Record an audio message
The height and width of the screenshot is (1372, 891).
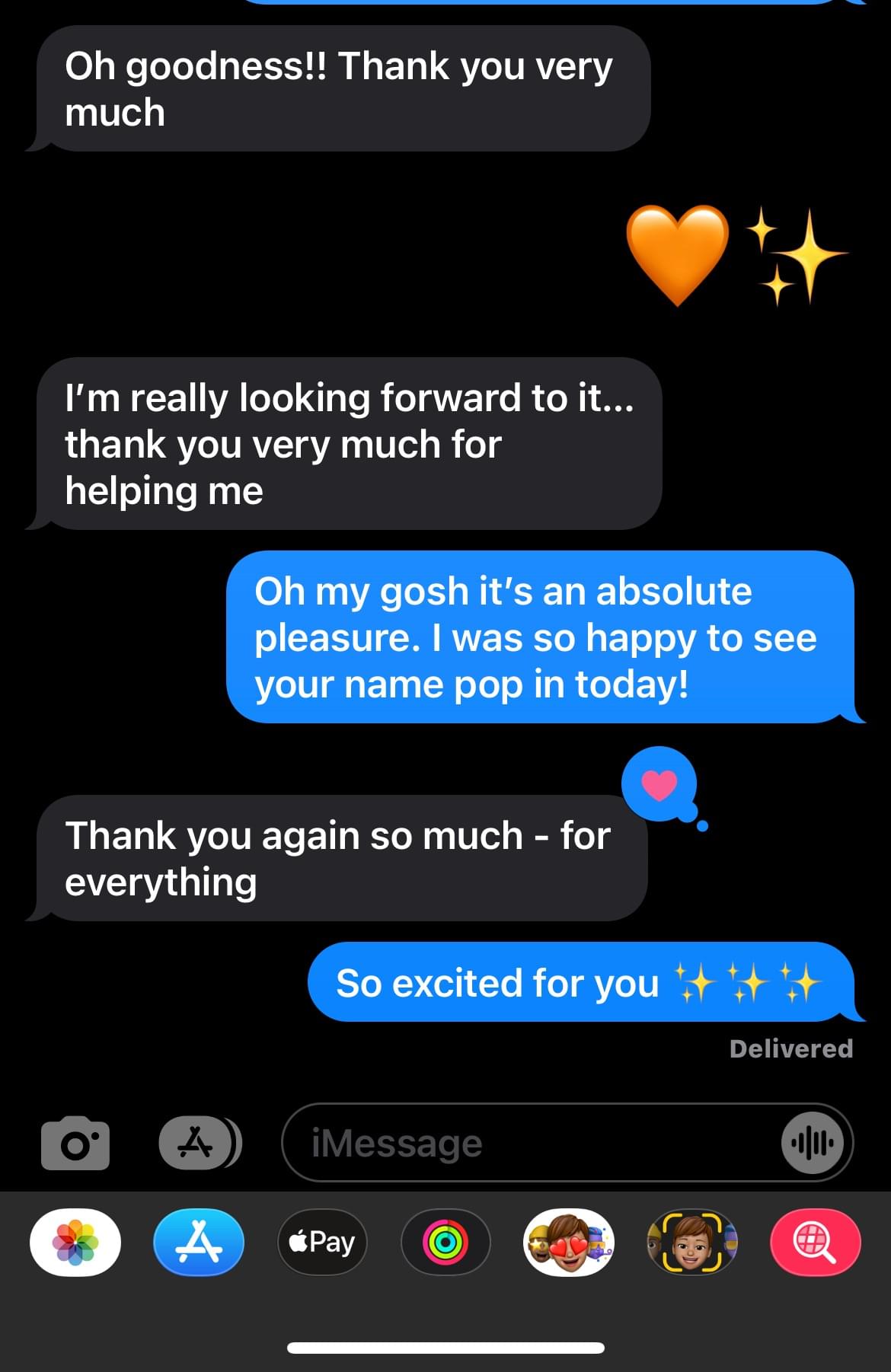click(813, 1143)
